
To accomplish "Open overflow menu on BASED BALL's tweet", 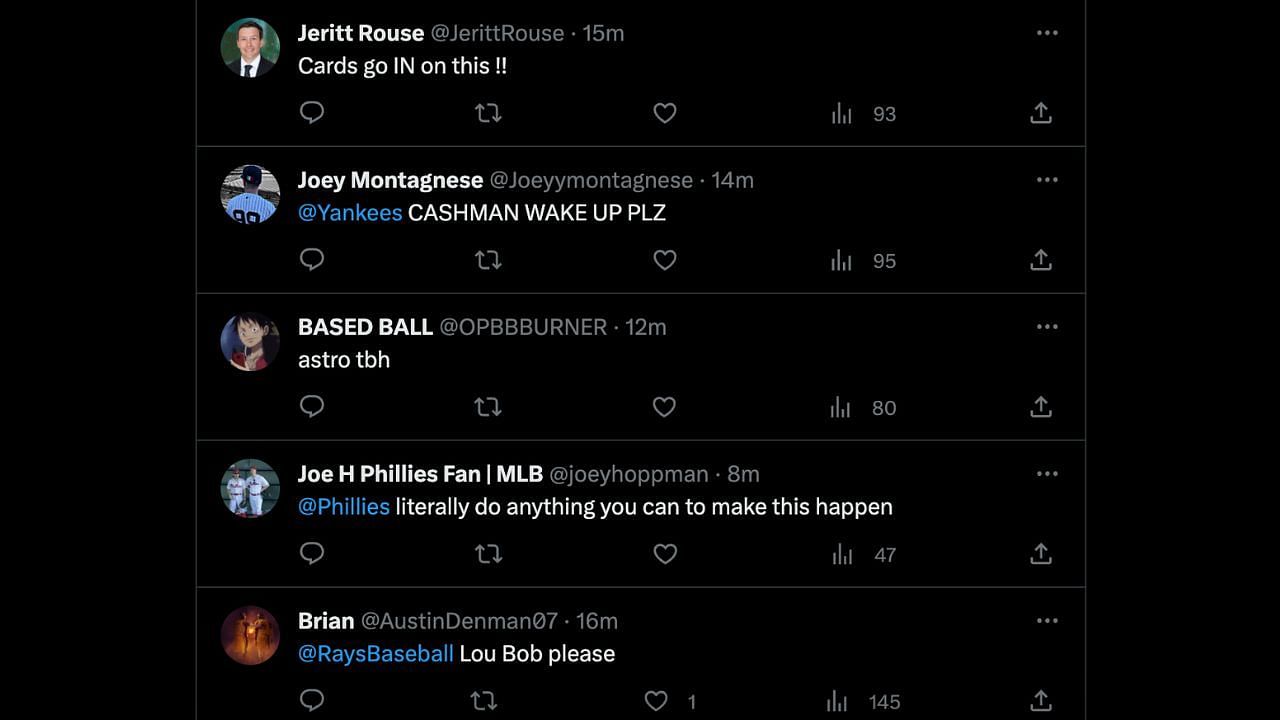I will point(1047,327).
